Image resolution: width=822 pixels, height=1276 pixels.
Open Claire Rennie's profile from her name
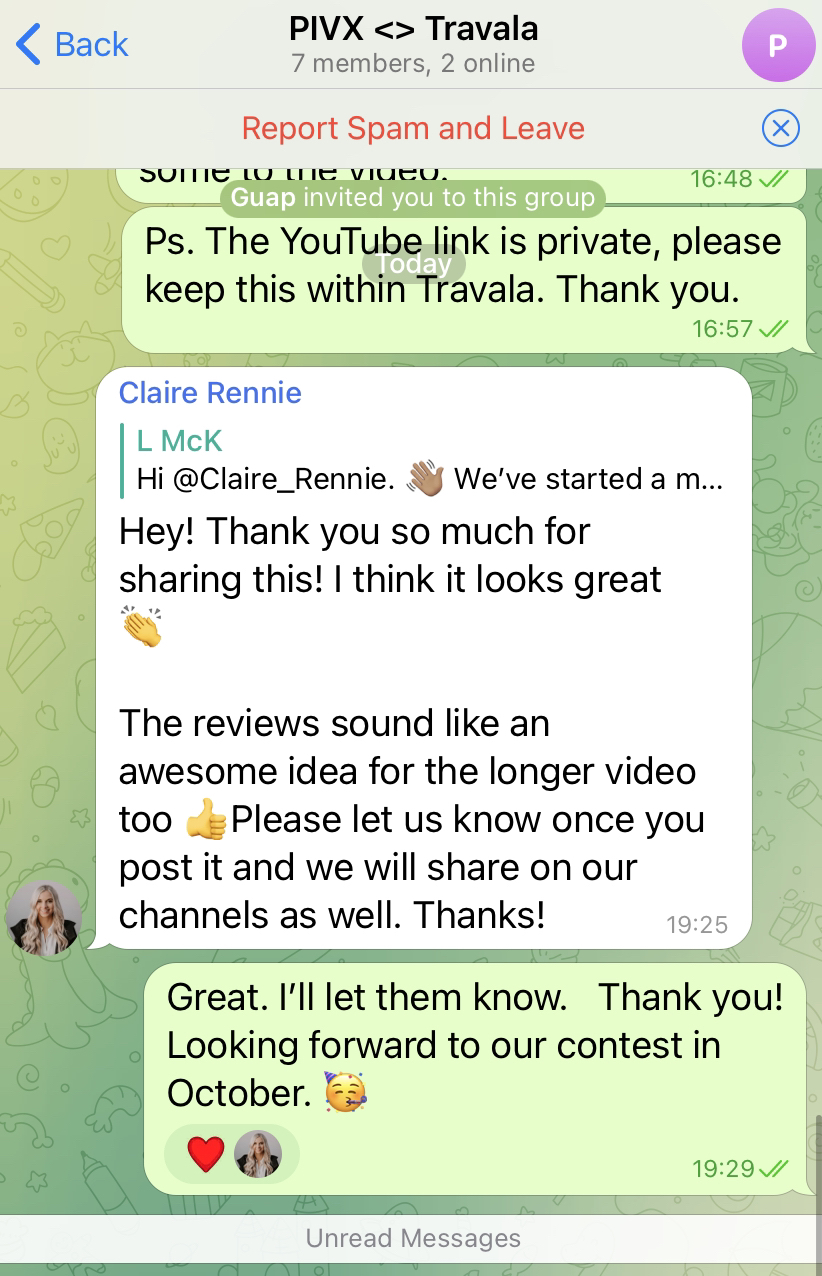click(210, 393)
